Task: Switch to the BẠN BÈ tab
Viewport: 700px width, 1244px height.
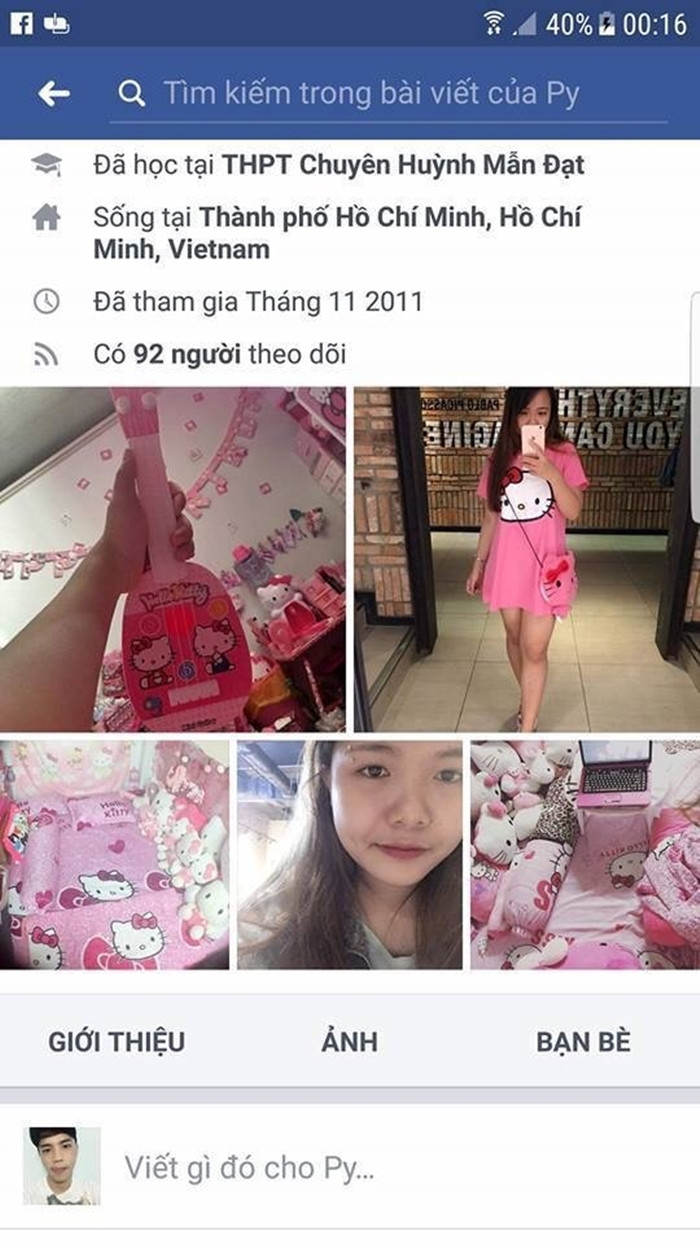Action: pos(583,1041)
